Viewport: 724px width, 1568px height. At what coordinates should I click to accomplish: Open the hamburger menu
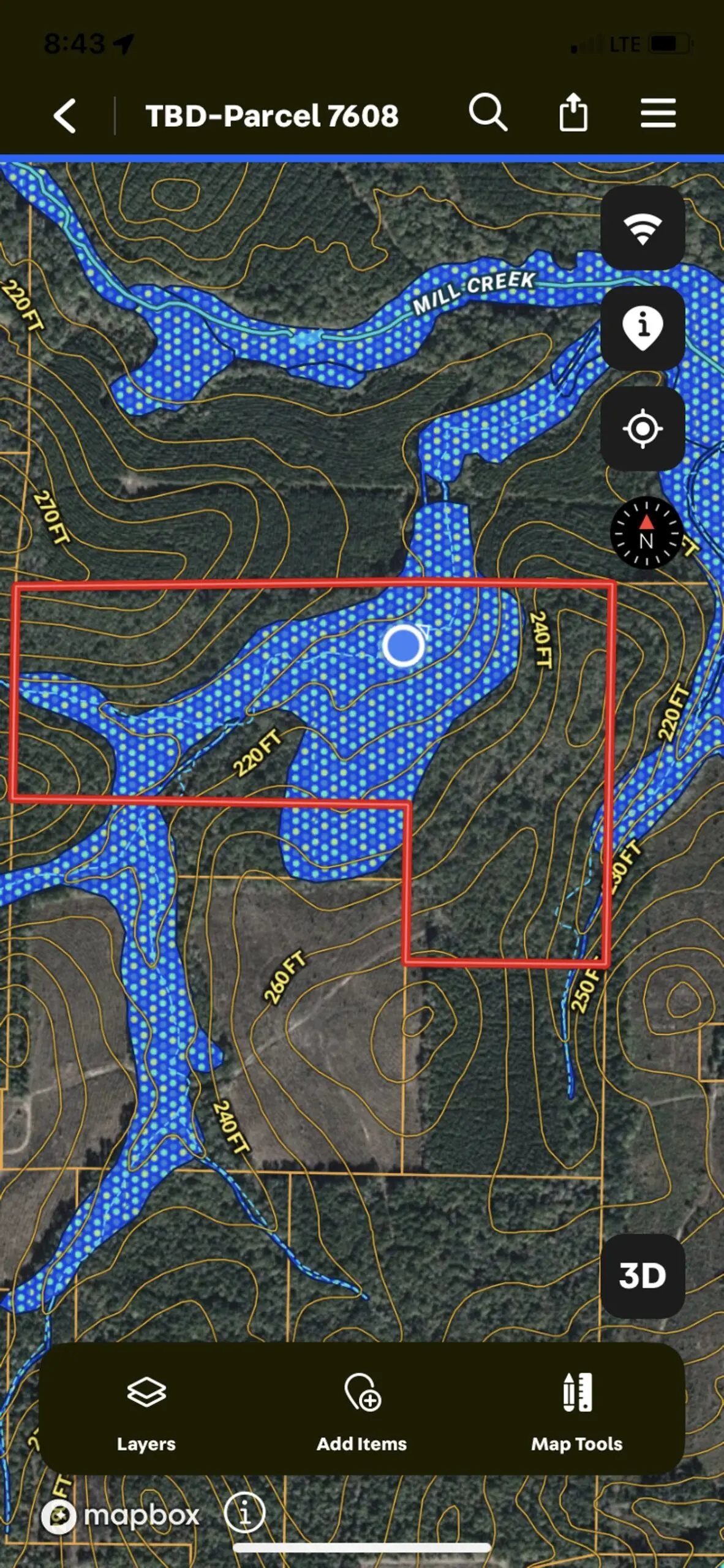pos(658,113)
